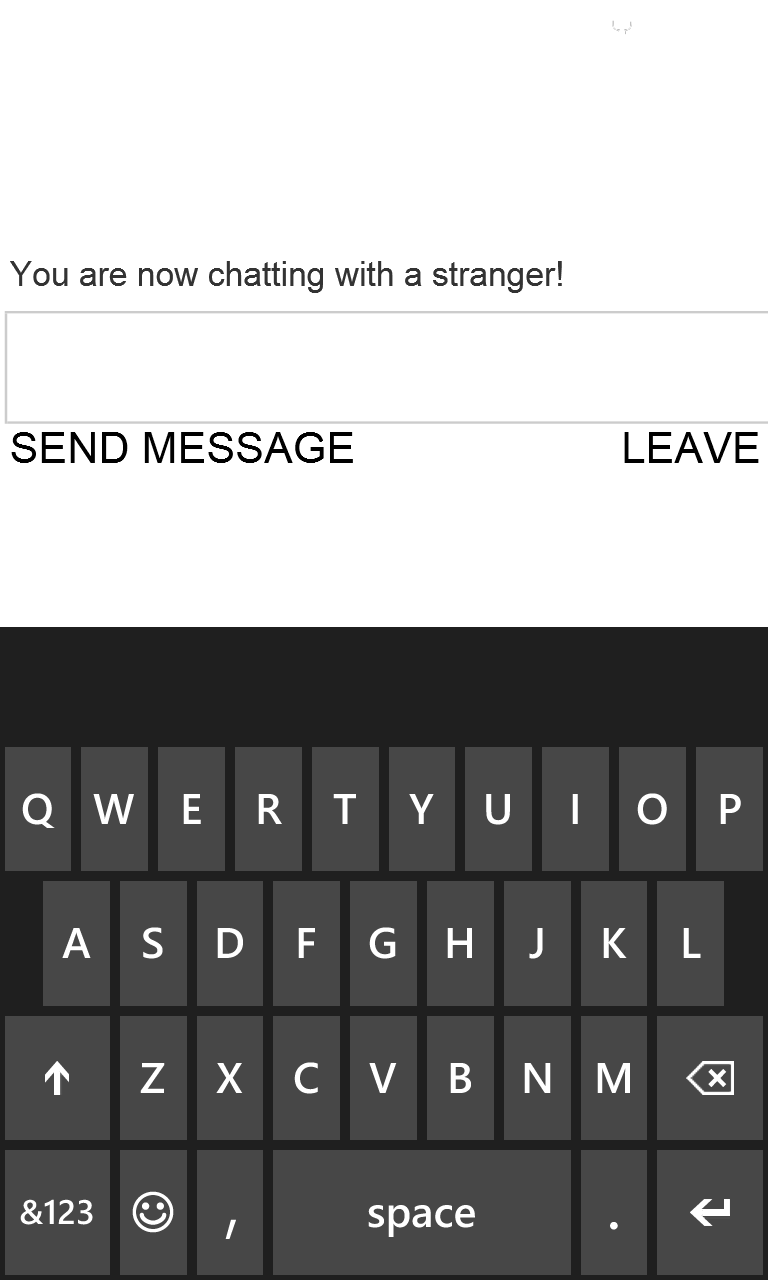Tap the period key

(613, 1212)
